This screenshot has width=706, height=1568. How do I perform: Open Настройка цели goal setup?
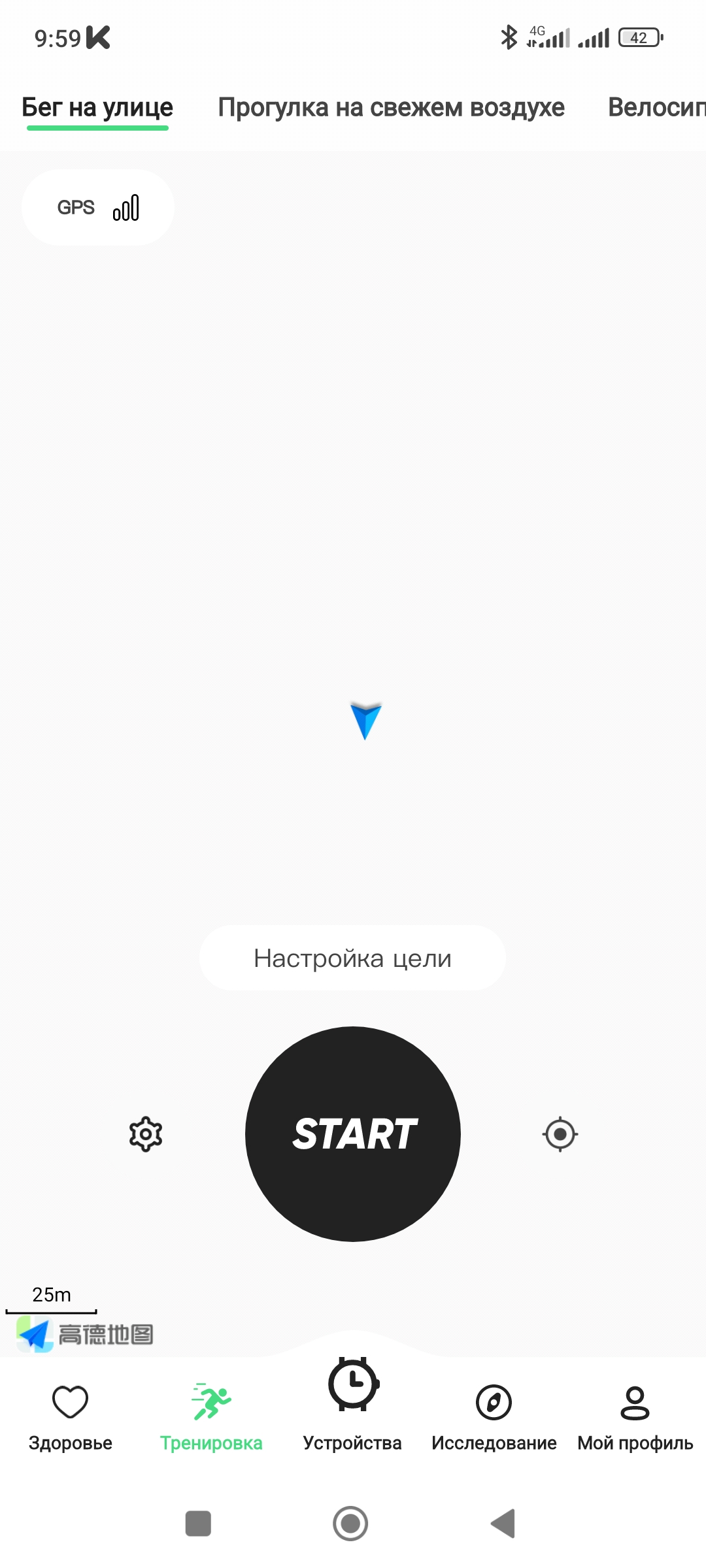coord(352,958)
